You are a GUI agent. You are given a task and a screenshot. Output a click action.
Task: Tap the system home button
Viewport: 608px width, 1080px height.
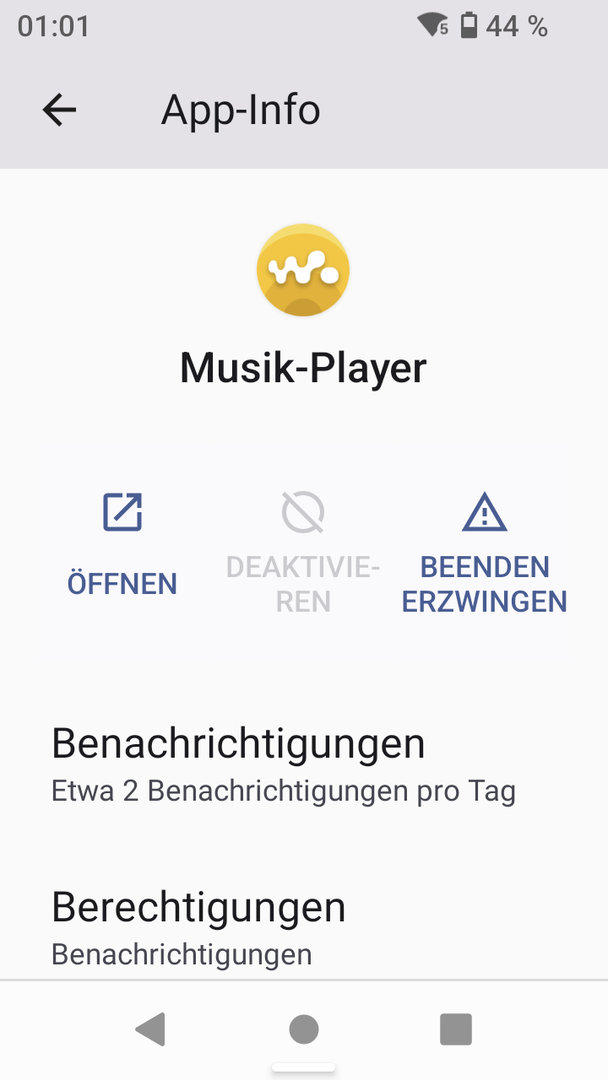pyautogui.click(x=303, y=1029)
